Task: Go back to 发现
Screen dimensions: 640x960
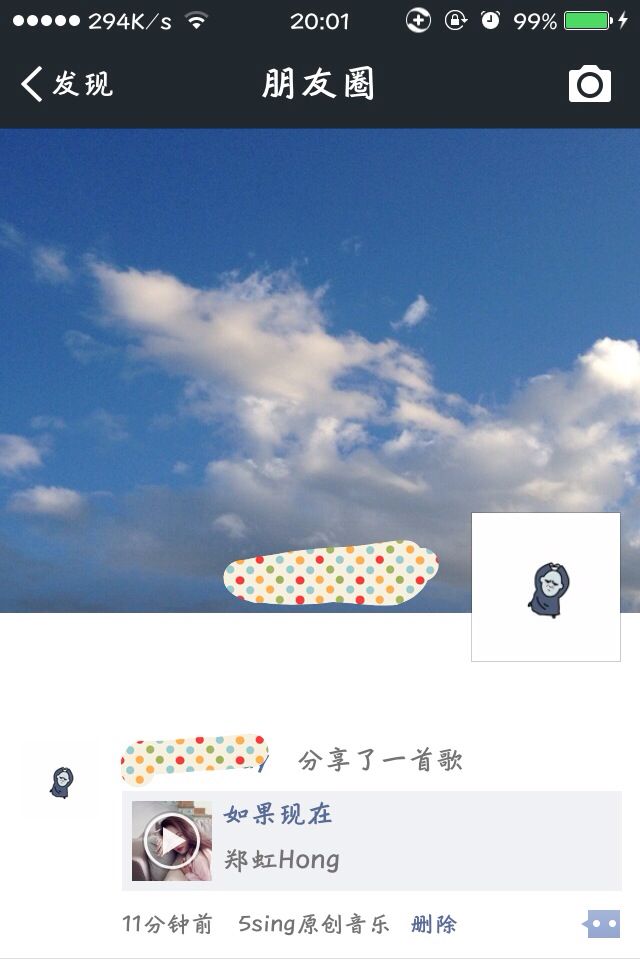Action: tap(67, 84)
